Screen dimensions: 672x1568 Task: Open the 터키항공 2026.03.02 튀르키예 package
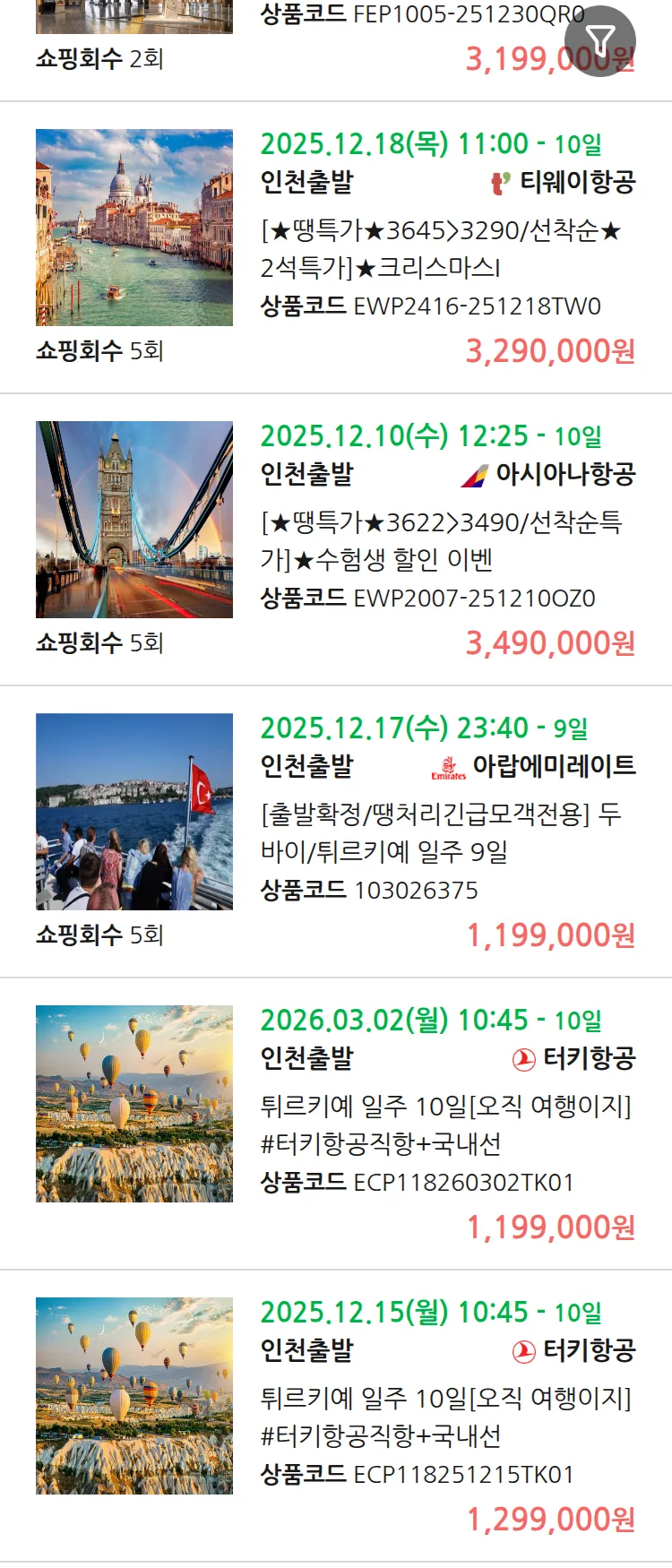446,1124
